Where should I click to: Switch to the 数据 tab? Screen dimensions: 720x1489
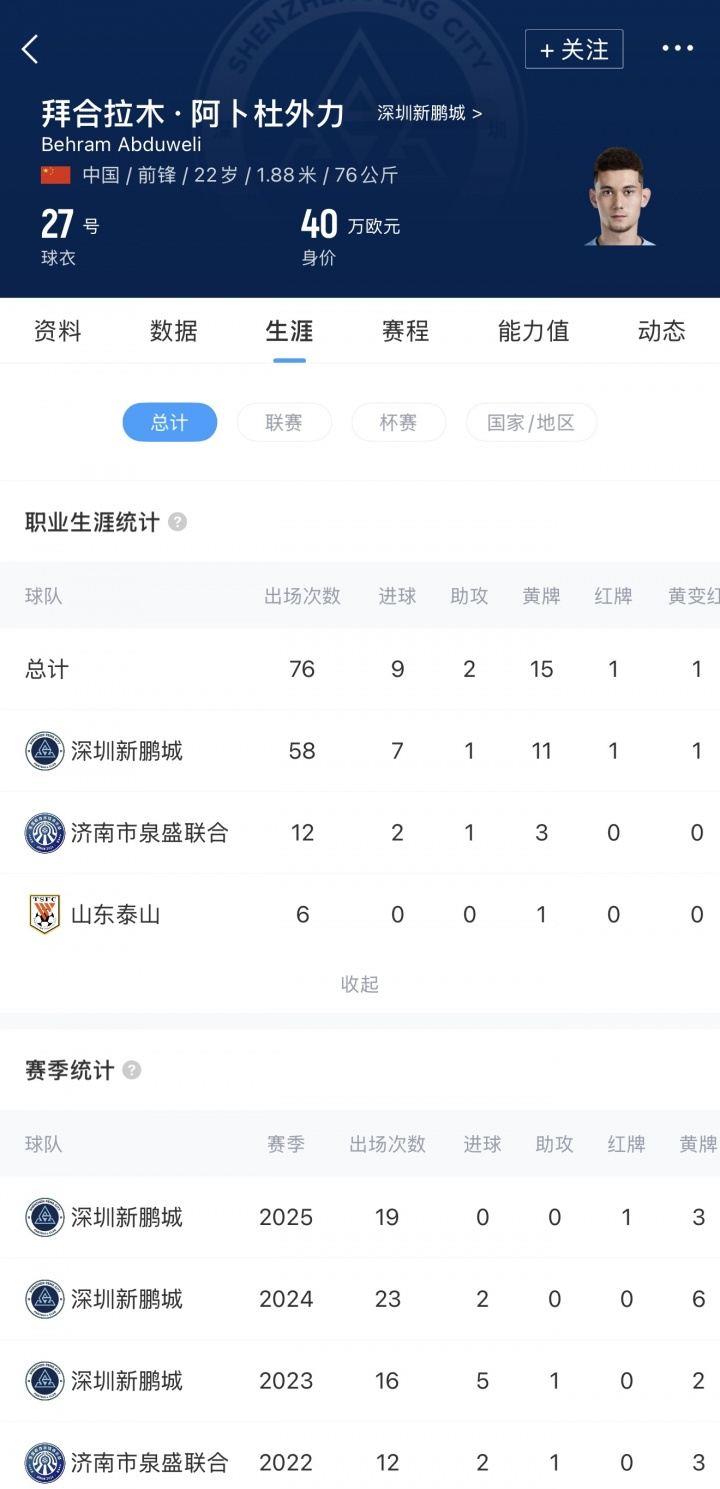pyautogui.click(x=174, y=331)
